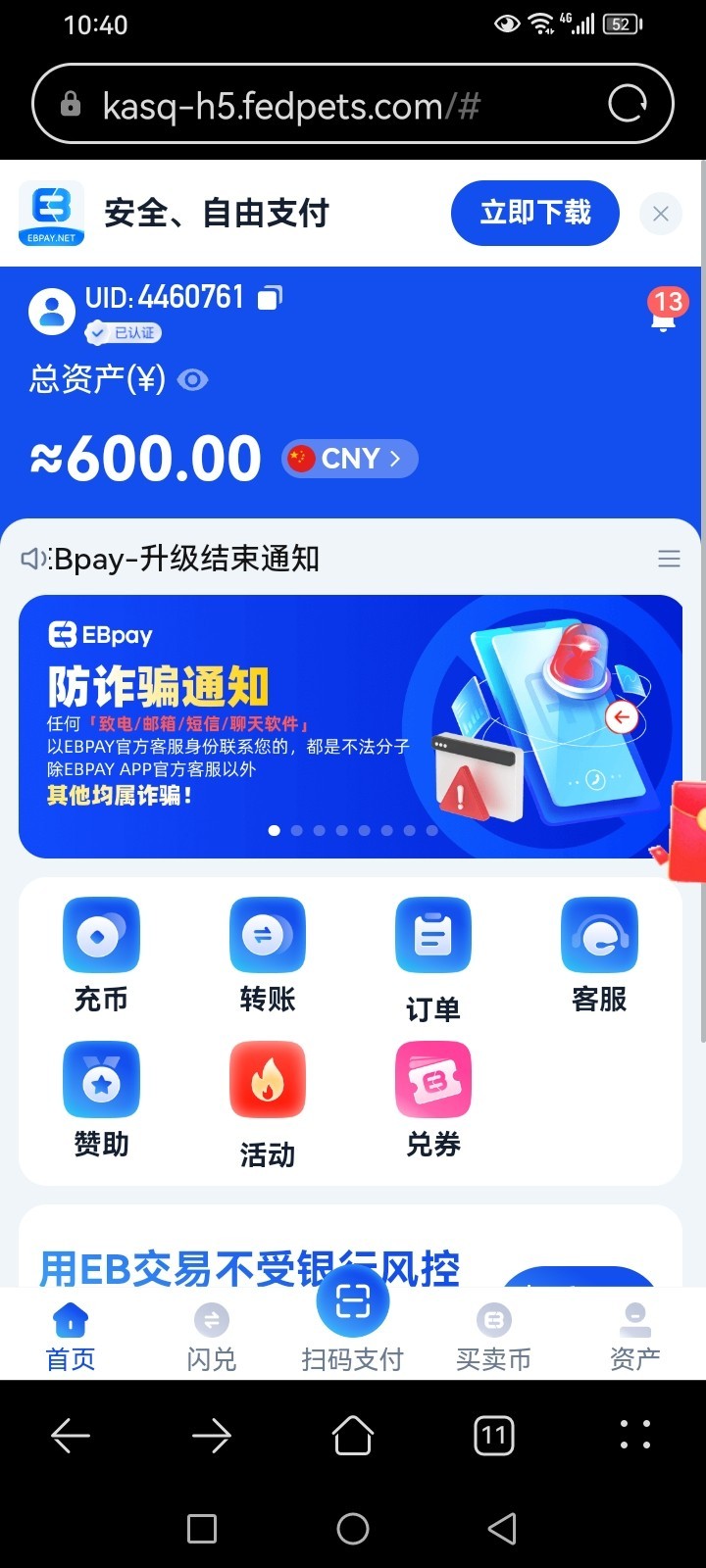Dismiss the EBpay download banner

pyautogui.click(x=660, y=214)
